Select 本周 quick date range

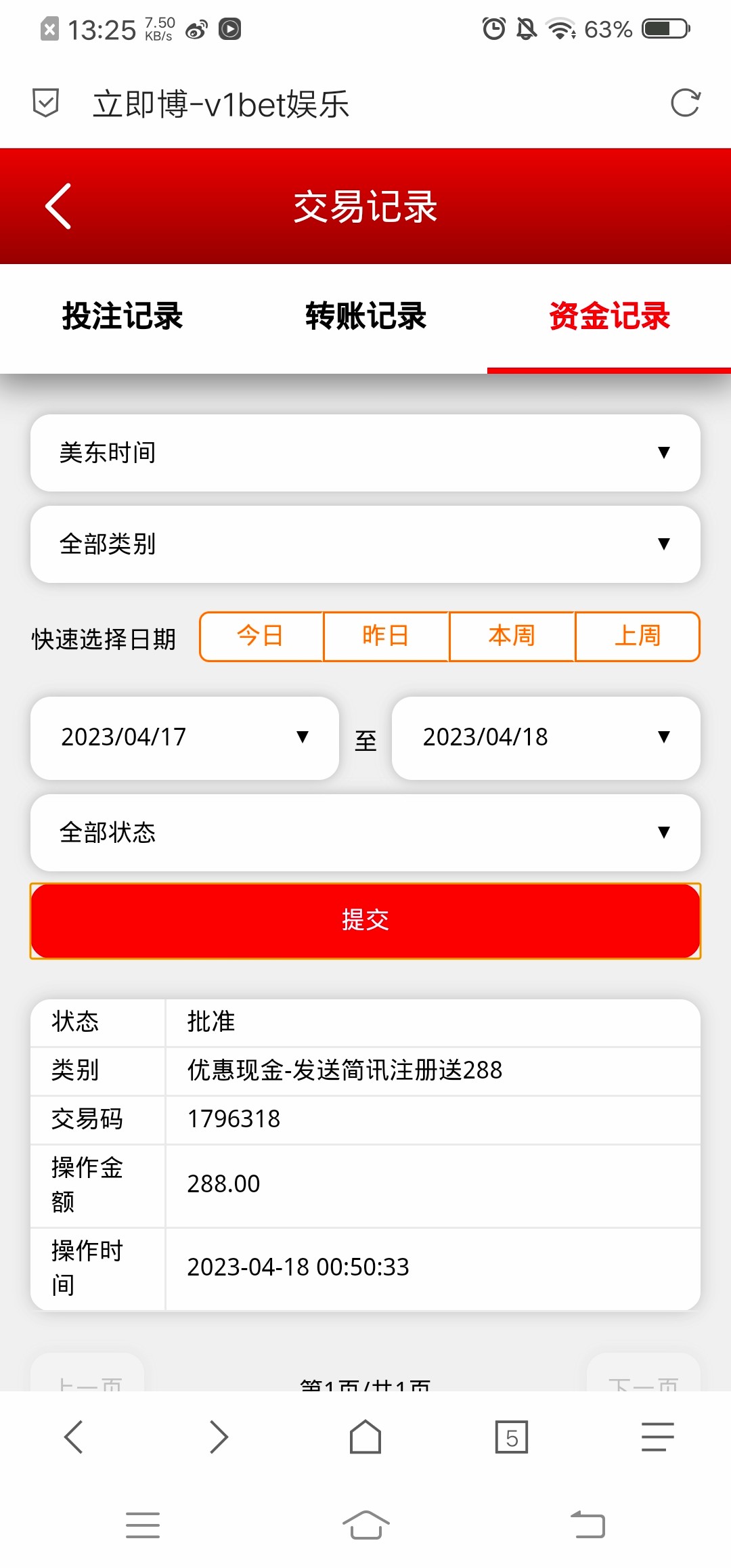pyautogui.click(x=512, y=636)
